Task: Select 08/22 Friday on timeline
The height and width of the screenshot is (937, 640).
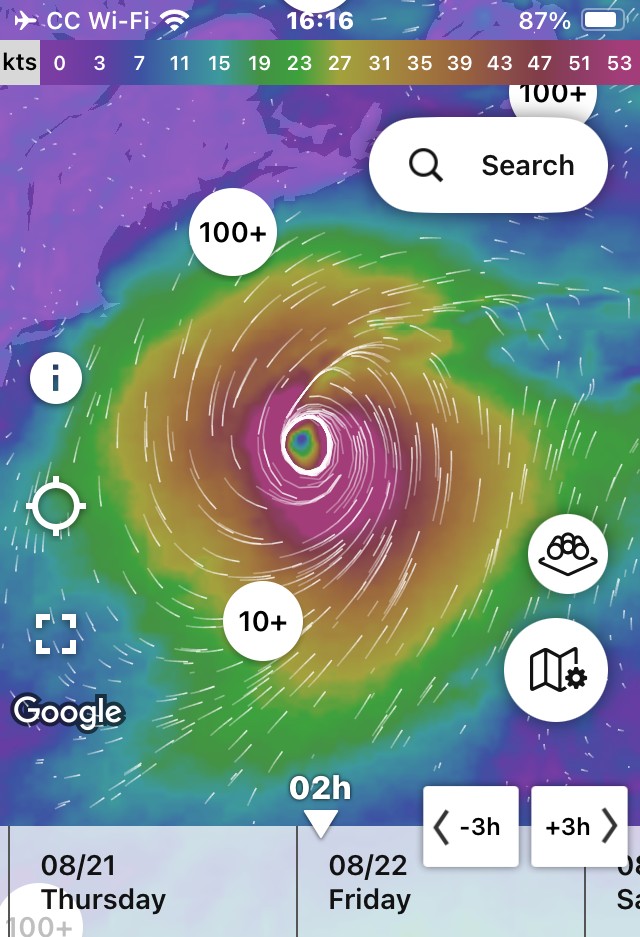Action: click(x=369, y=882)
